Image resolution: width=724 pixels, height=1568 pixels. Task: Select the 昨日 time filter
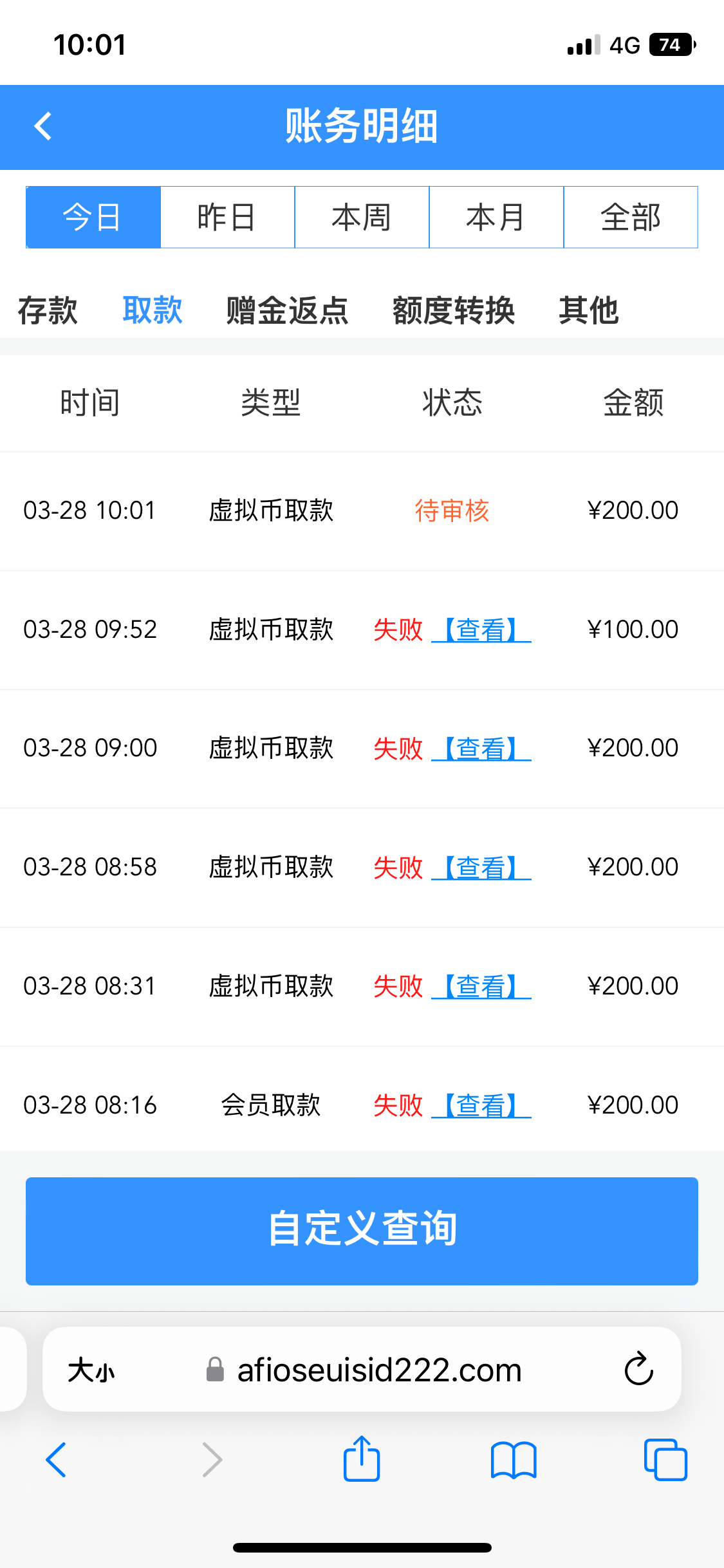[x=227, y=217]
